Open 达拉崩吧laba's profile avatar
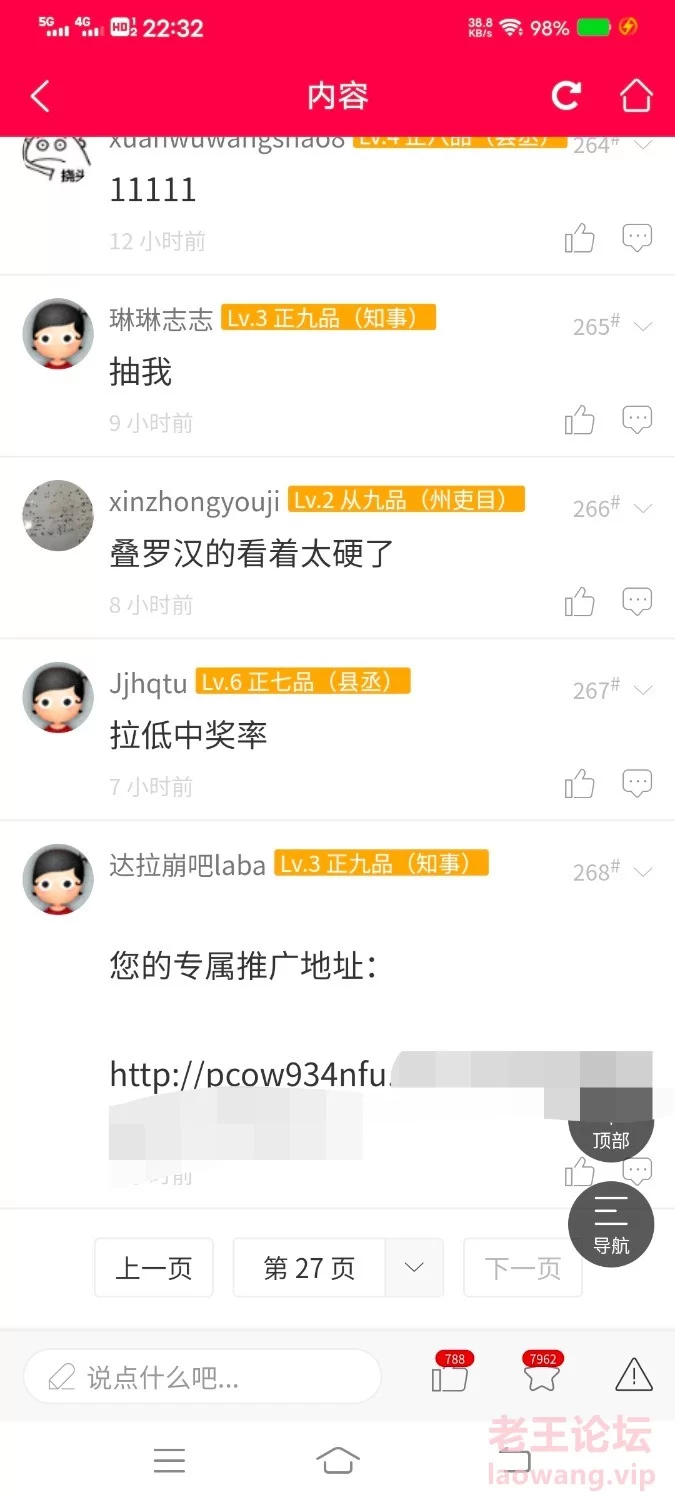This screenshot has height=1500, width=675. [58, 879]
